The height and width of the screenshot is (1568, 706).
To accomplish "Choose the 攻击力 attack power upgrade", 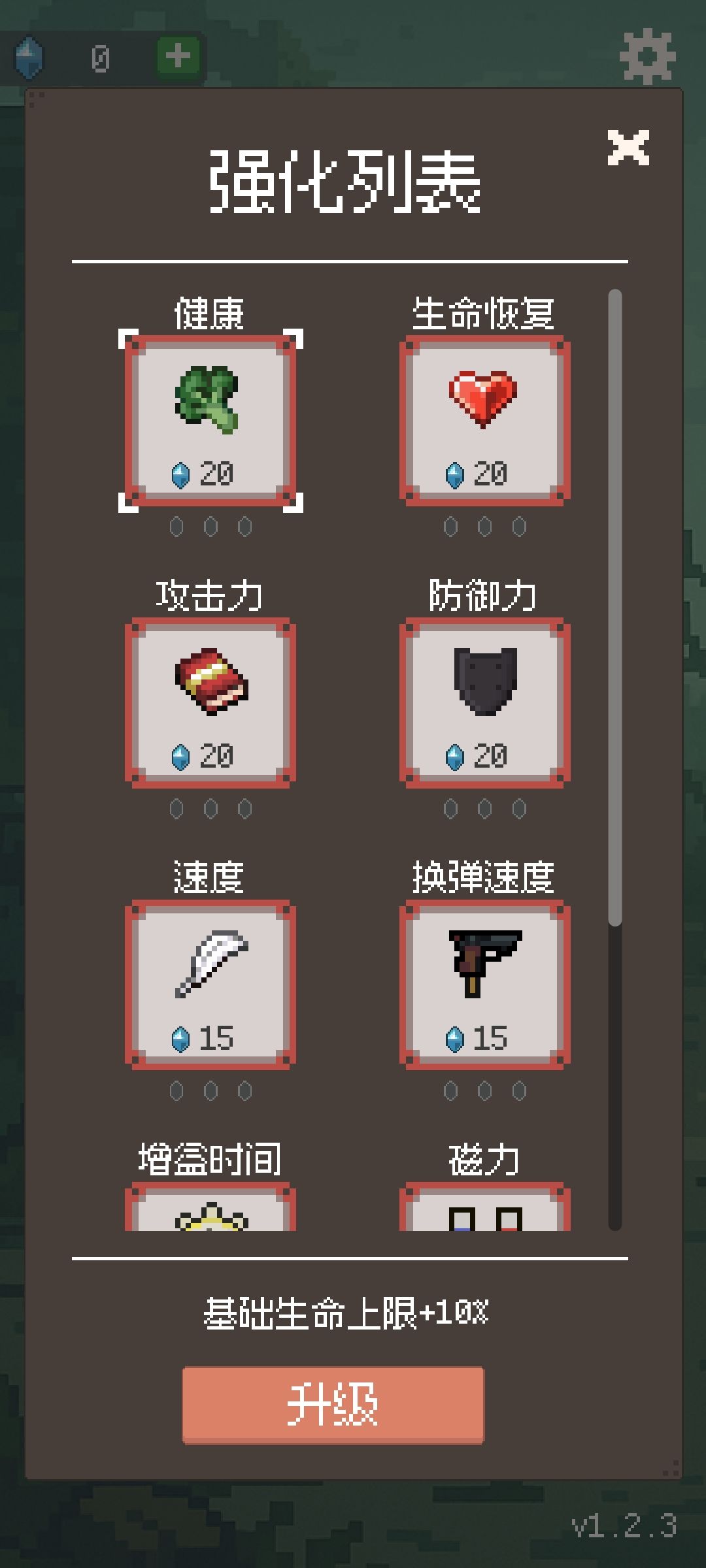I will [x=210, y=702].
